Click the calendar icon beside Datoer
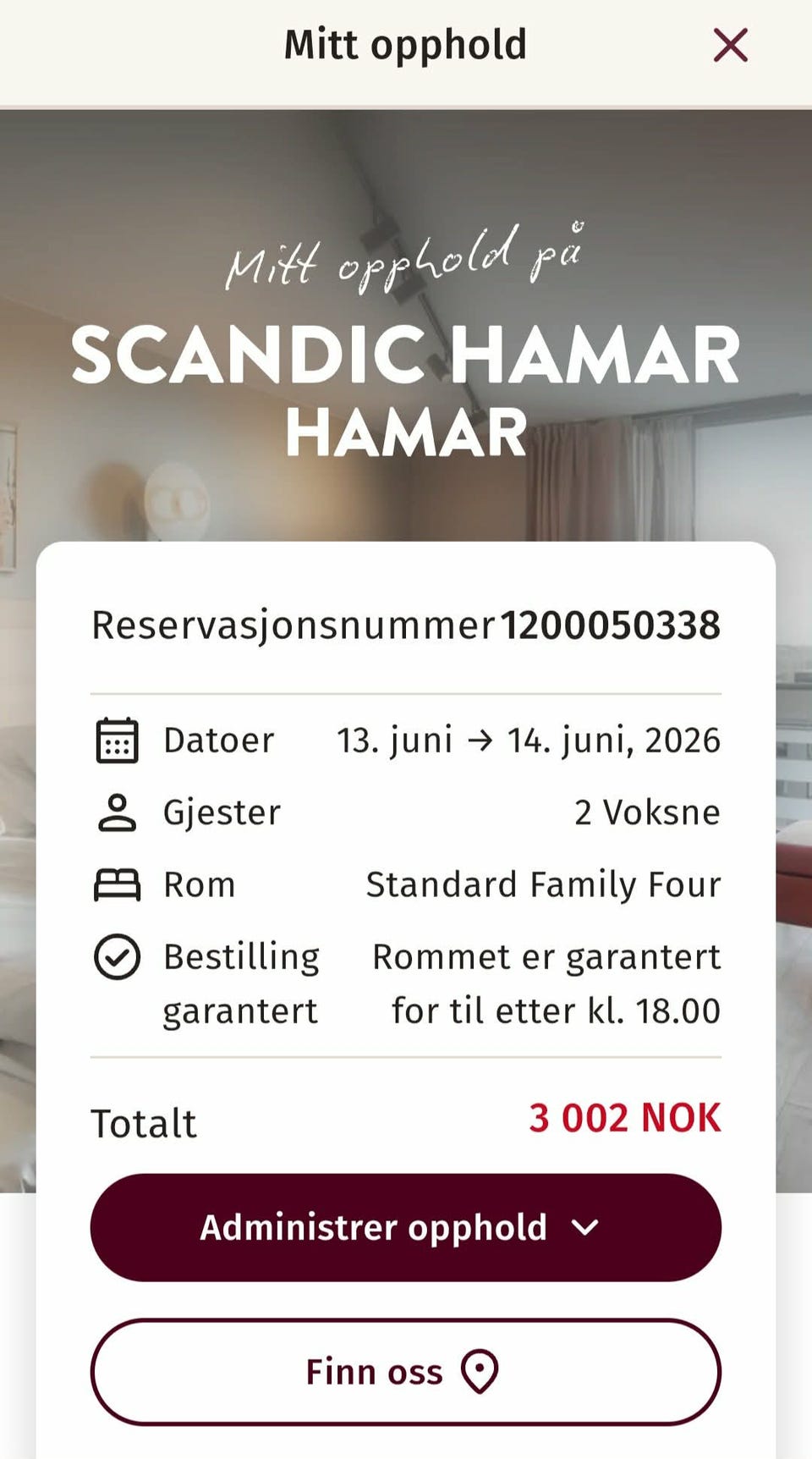The height and width of the screenshot is (1459, 812). click(x=116, y=739)
